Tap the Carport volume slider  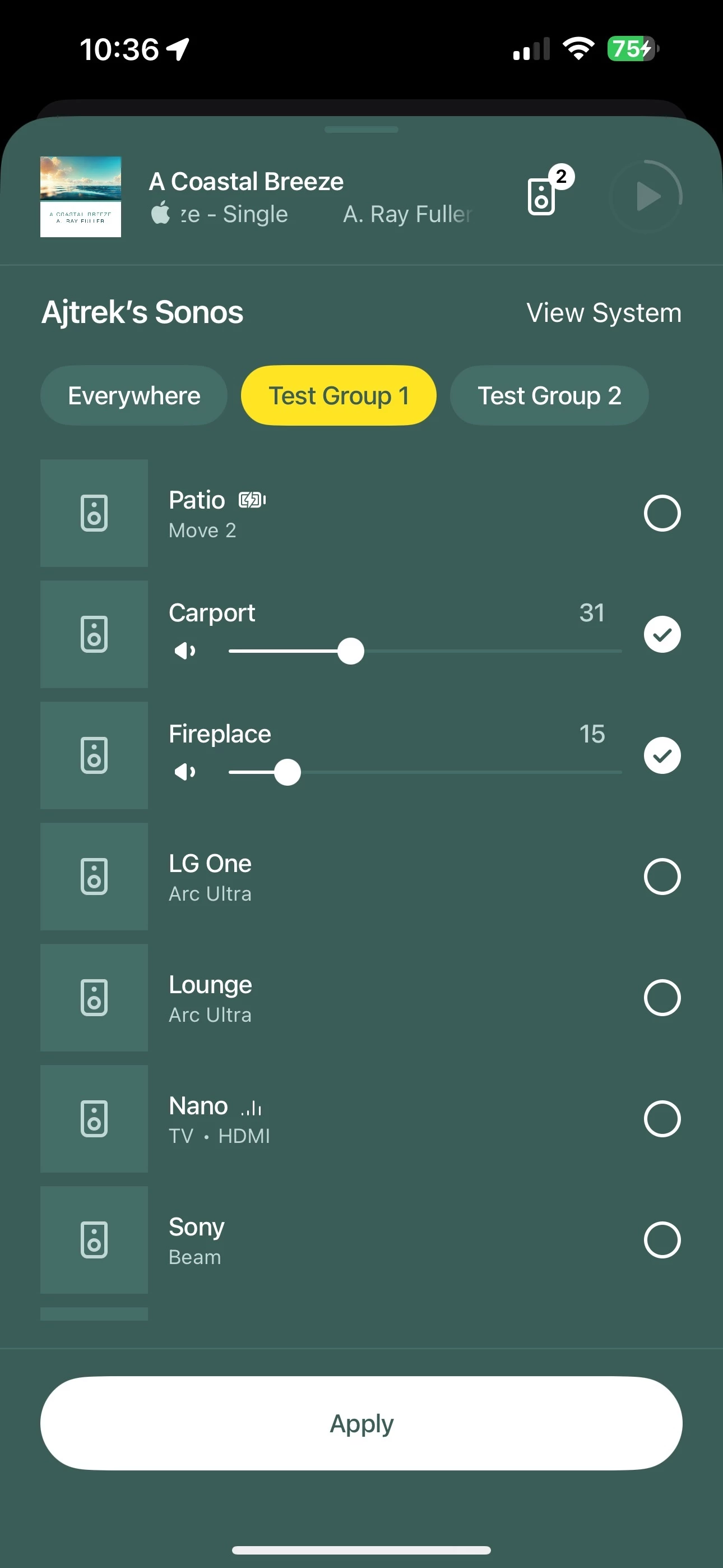(x=425, y=651)
